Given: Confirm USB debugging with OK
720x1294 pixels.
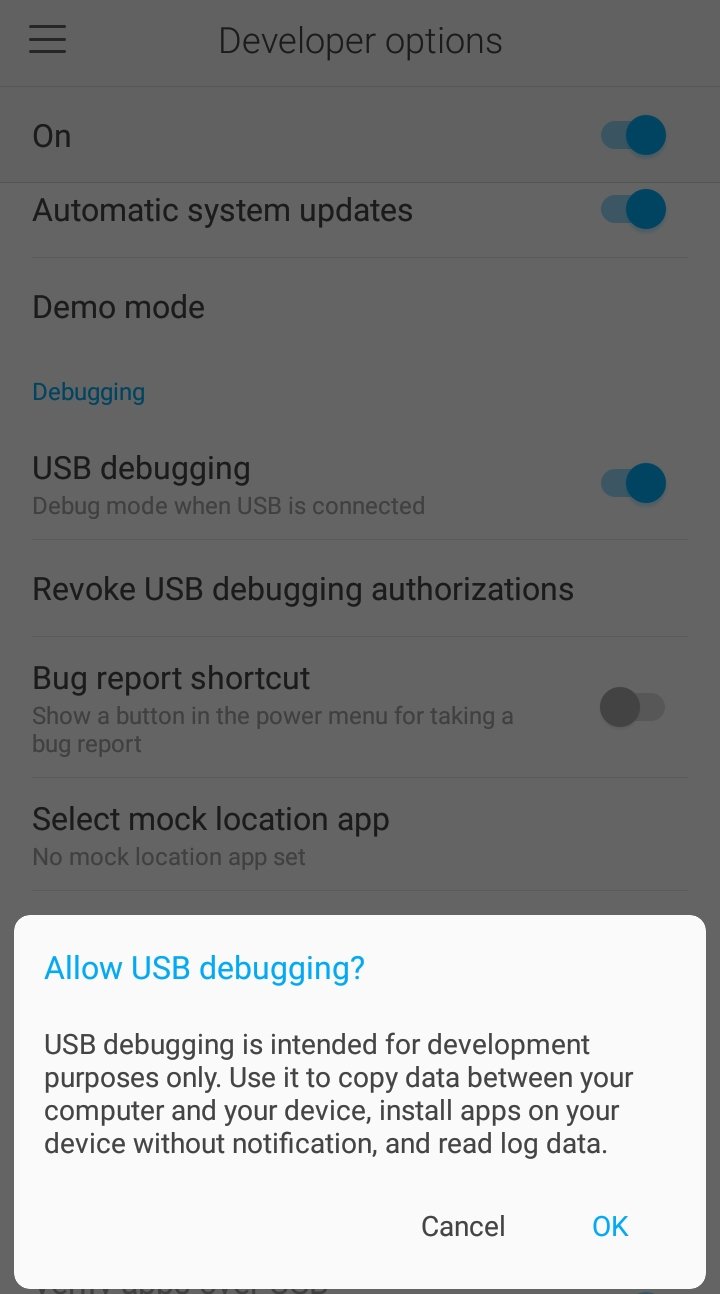Looking at the screenshot, I should pos(610,1226).
